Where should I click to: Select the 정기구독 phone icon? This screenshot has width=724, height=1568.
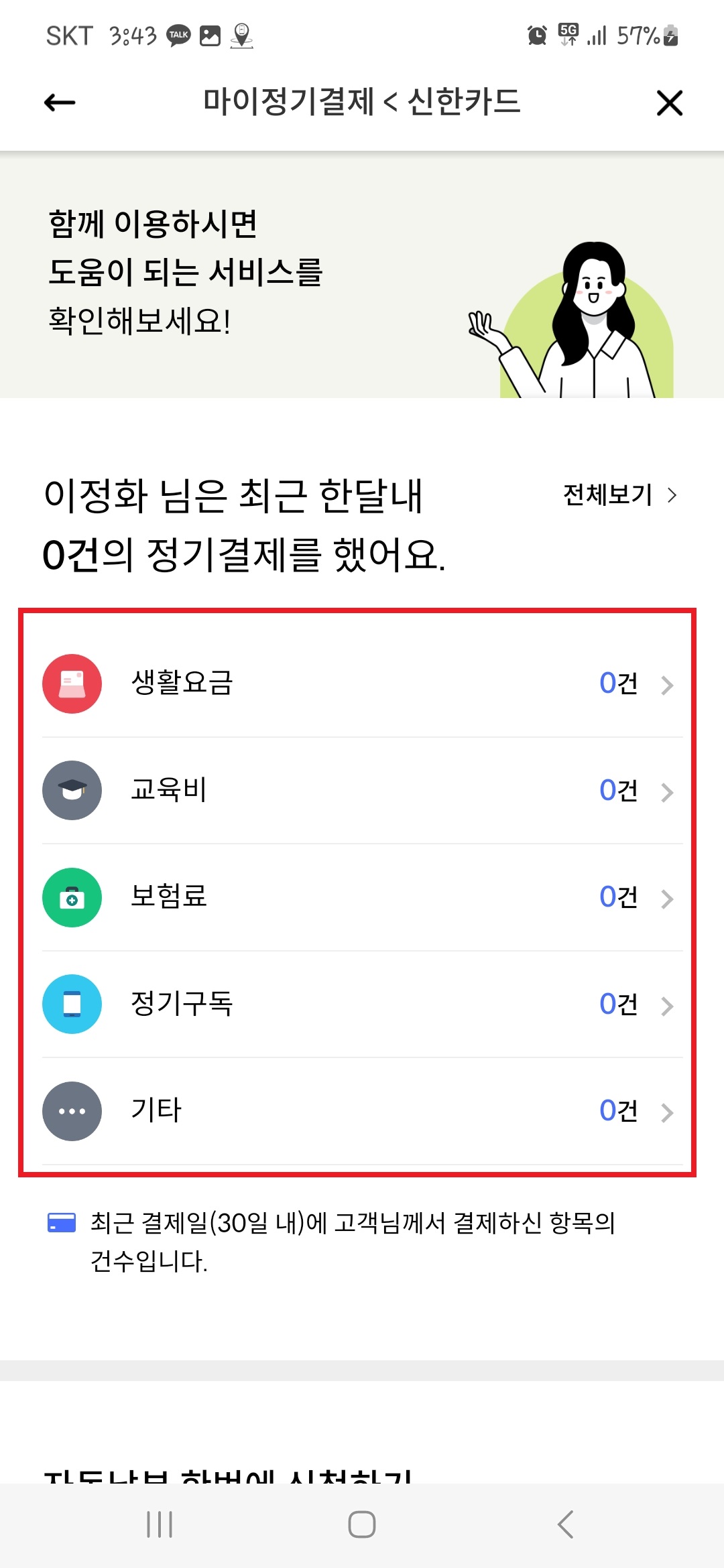tap(72, 1004)
